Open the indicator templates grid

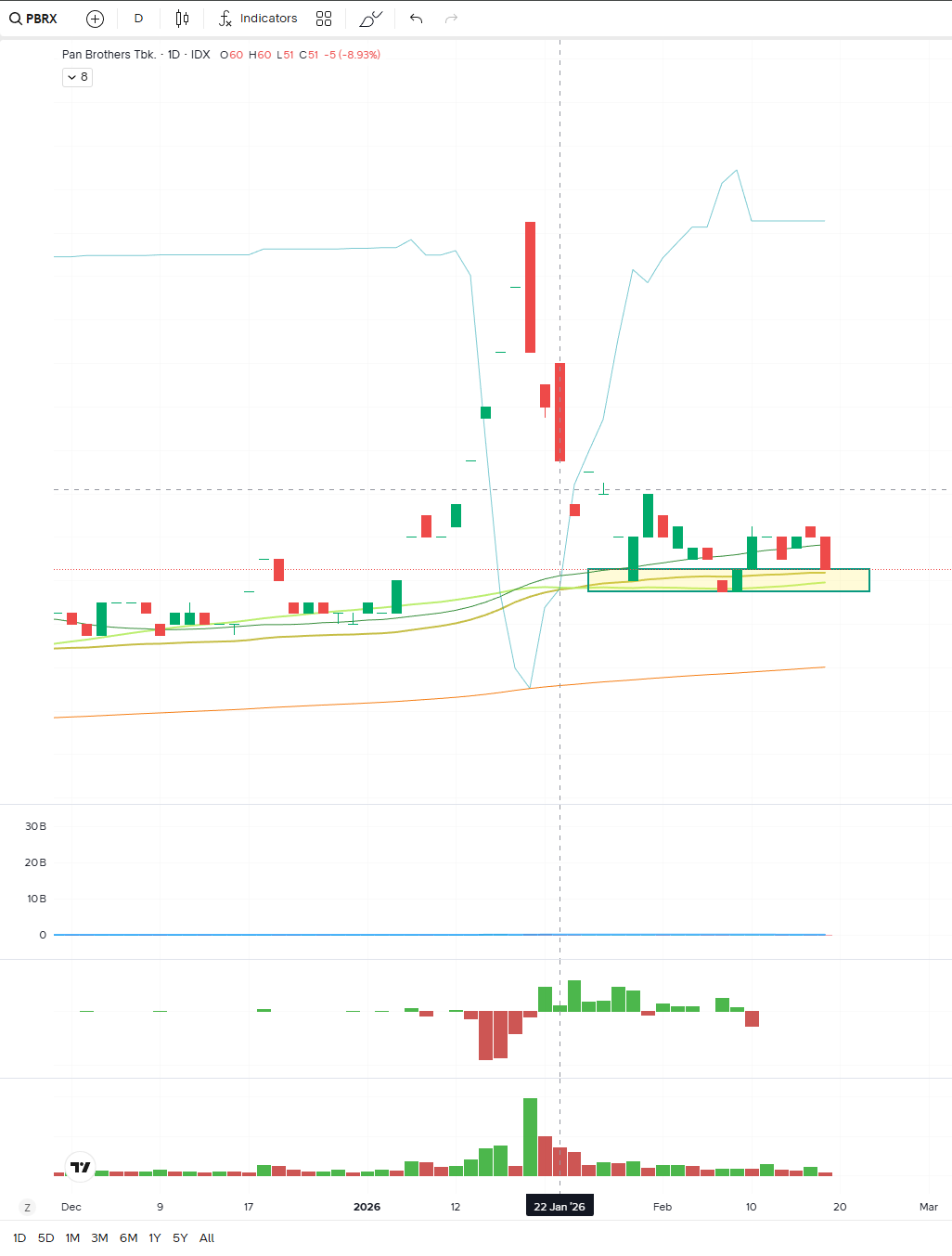[324, 19]
